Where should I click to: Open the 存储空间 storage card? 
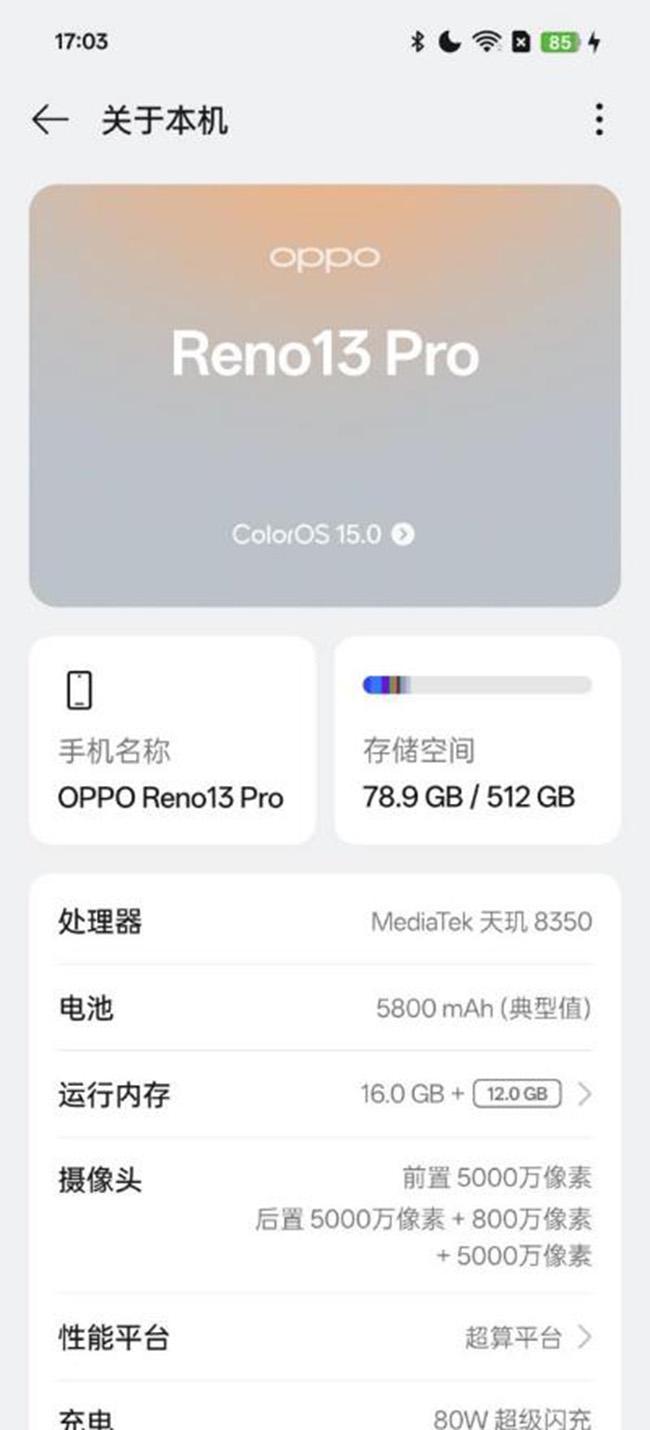(x=477, y=741)
